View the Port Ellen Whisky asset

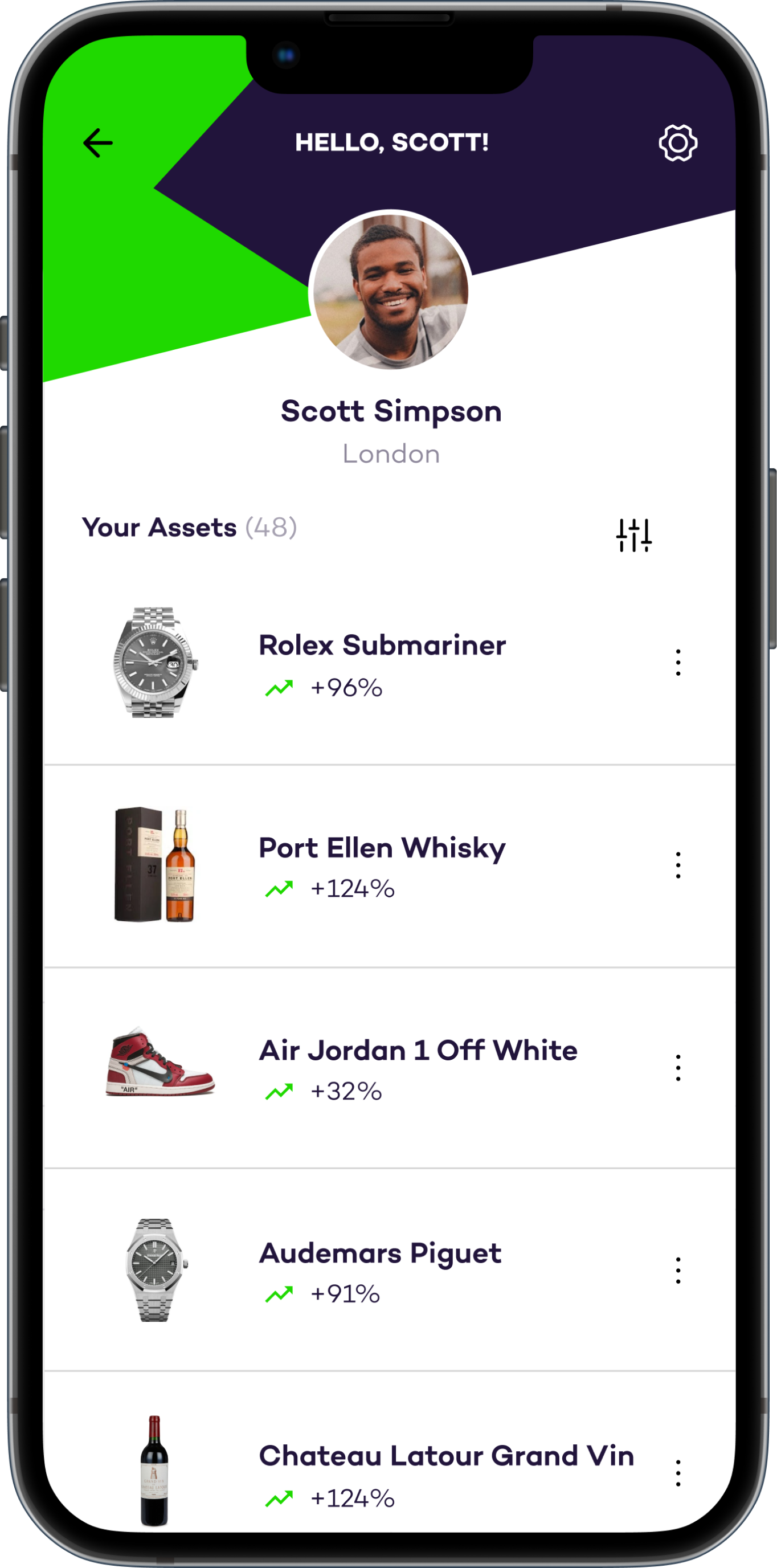coord(382,848)
